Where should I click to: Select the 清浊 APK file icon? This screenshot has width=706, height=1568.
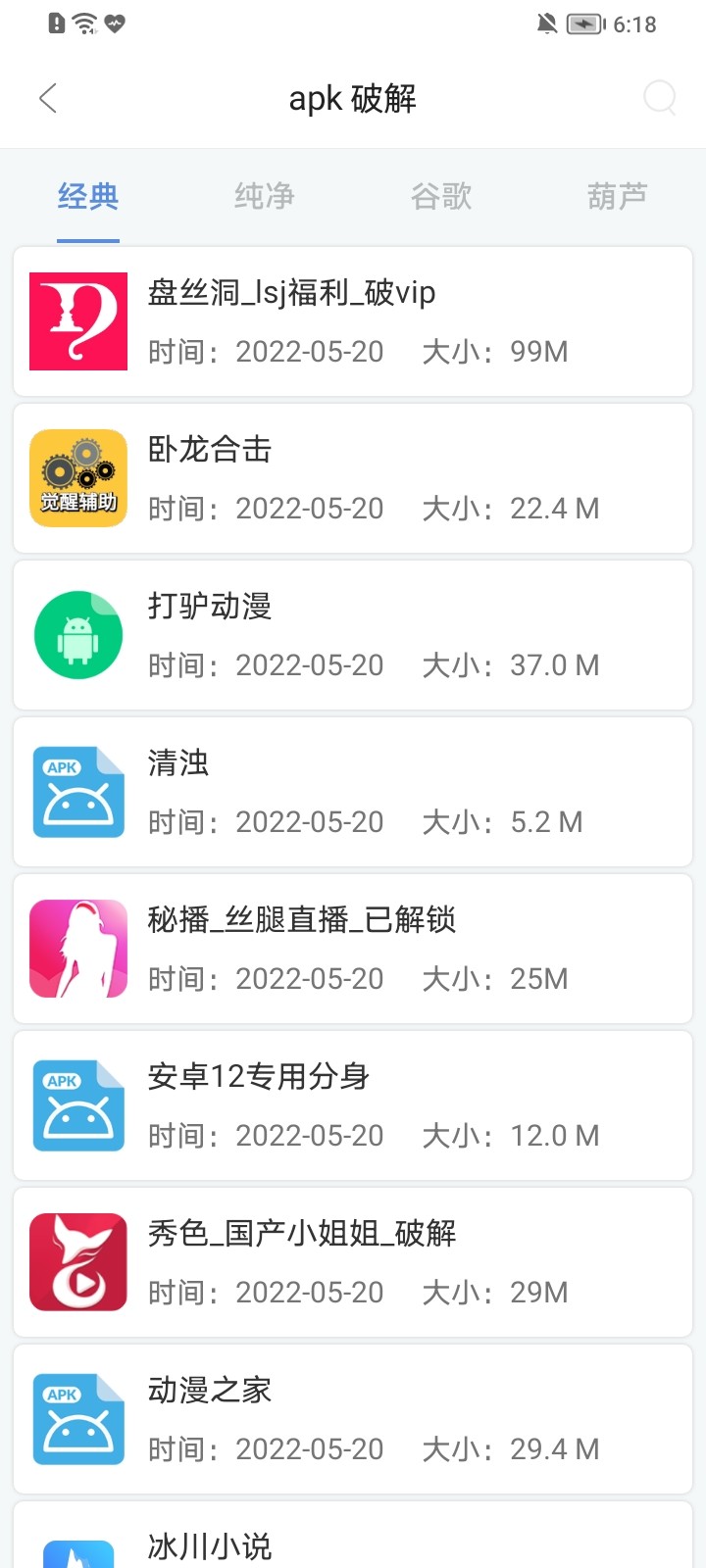78,791
